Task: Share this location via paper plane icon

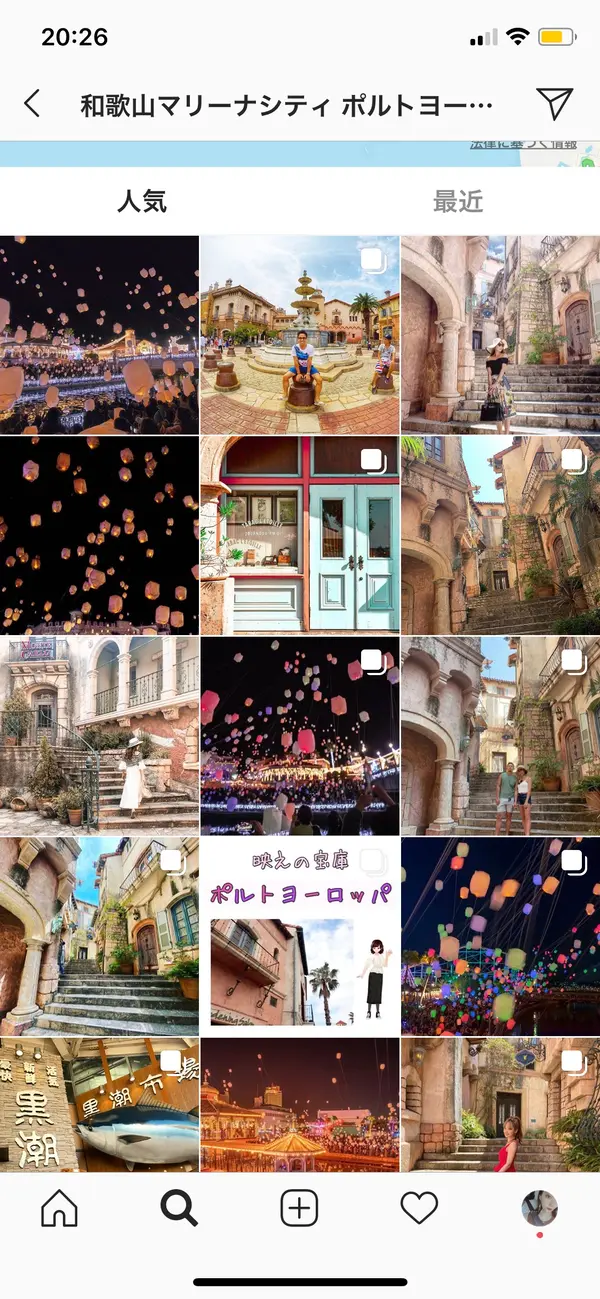Action: 554,103
